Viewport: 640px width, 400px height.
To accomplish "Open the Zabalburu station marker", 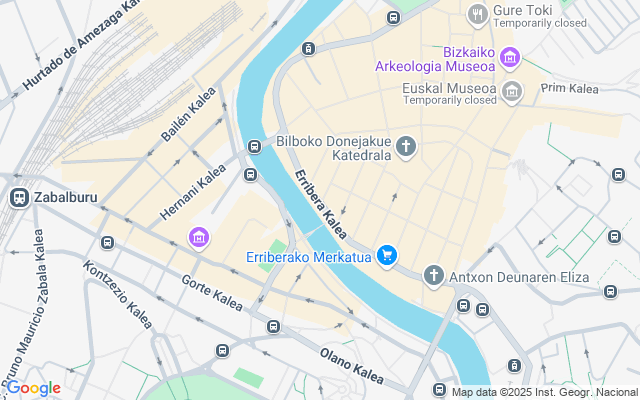I will [x=19, y=197].
